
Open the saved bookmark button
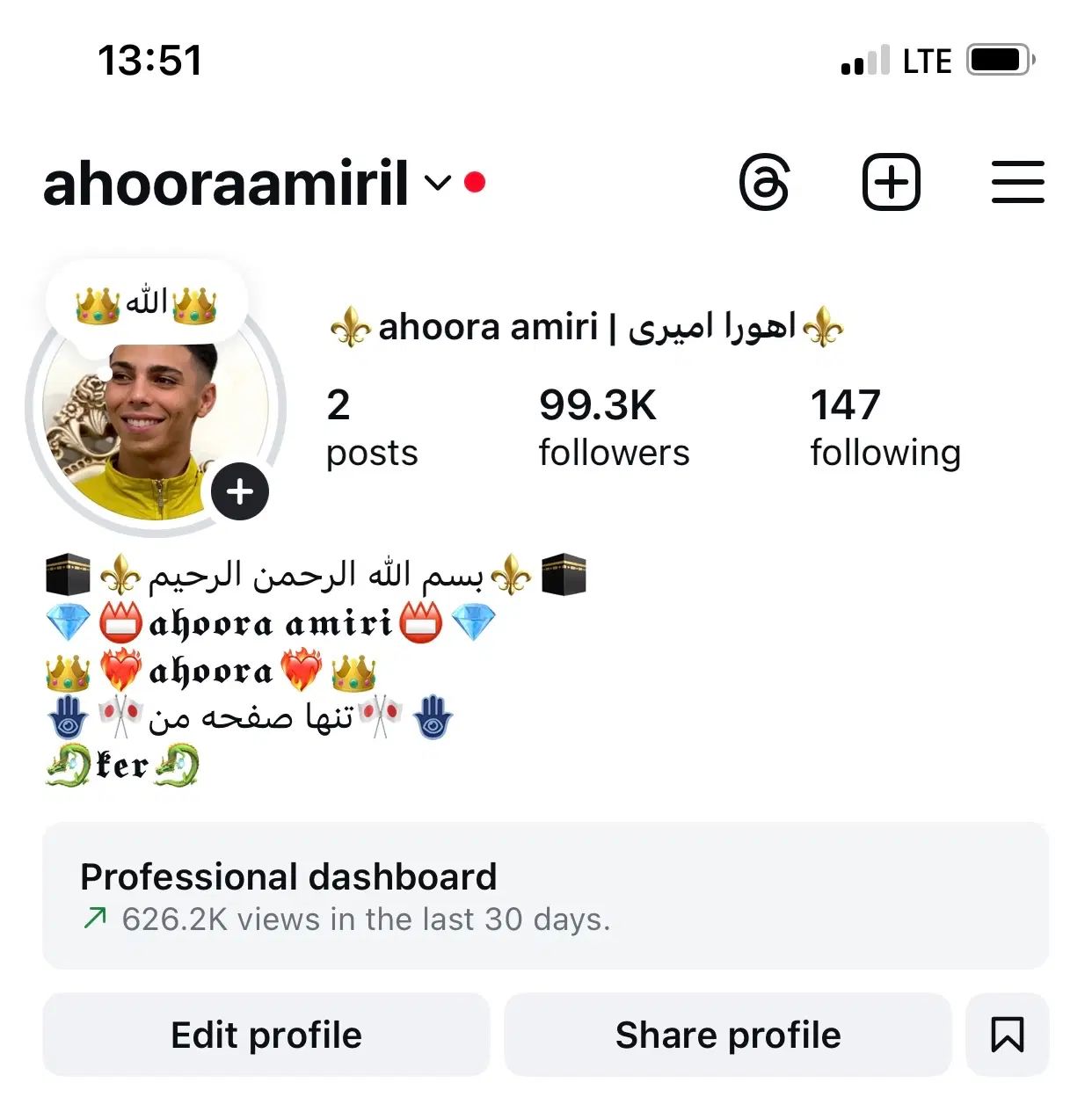coord(1007,1035)
